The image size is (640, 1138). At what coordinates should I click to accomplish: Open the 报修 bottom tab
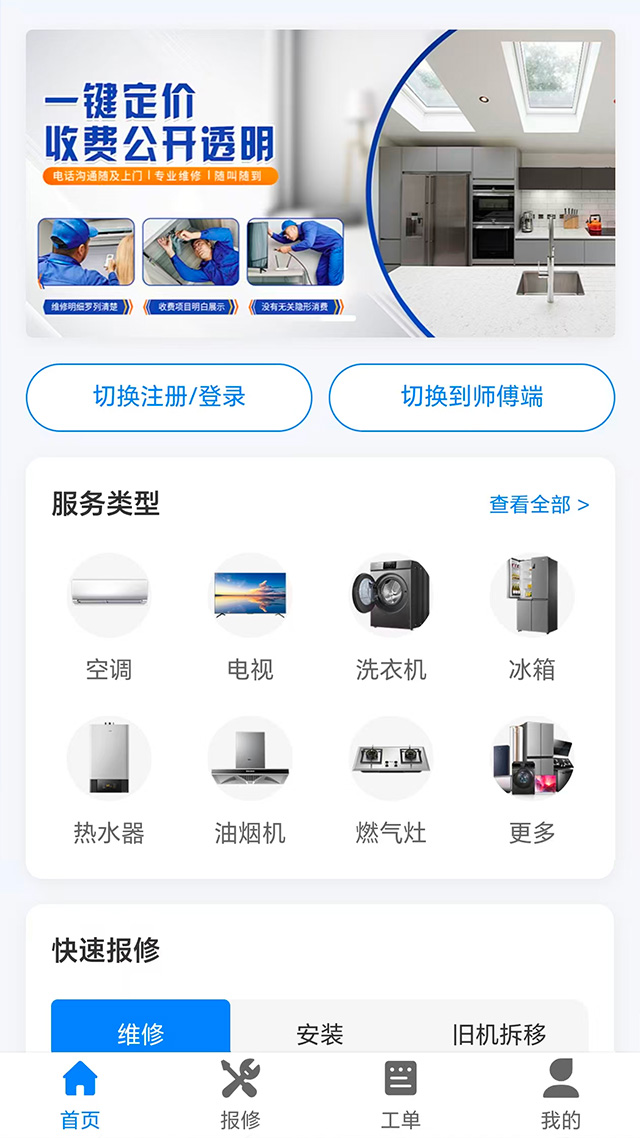240,1094
